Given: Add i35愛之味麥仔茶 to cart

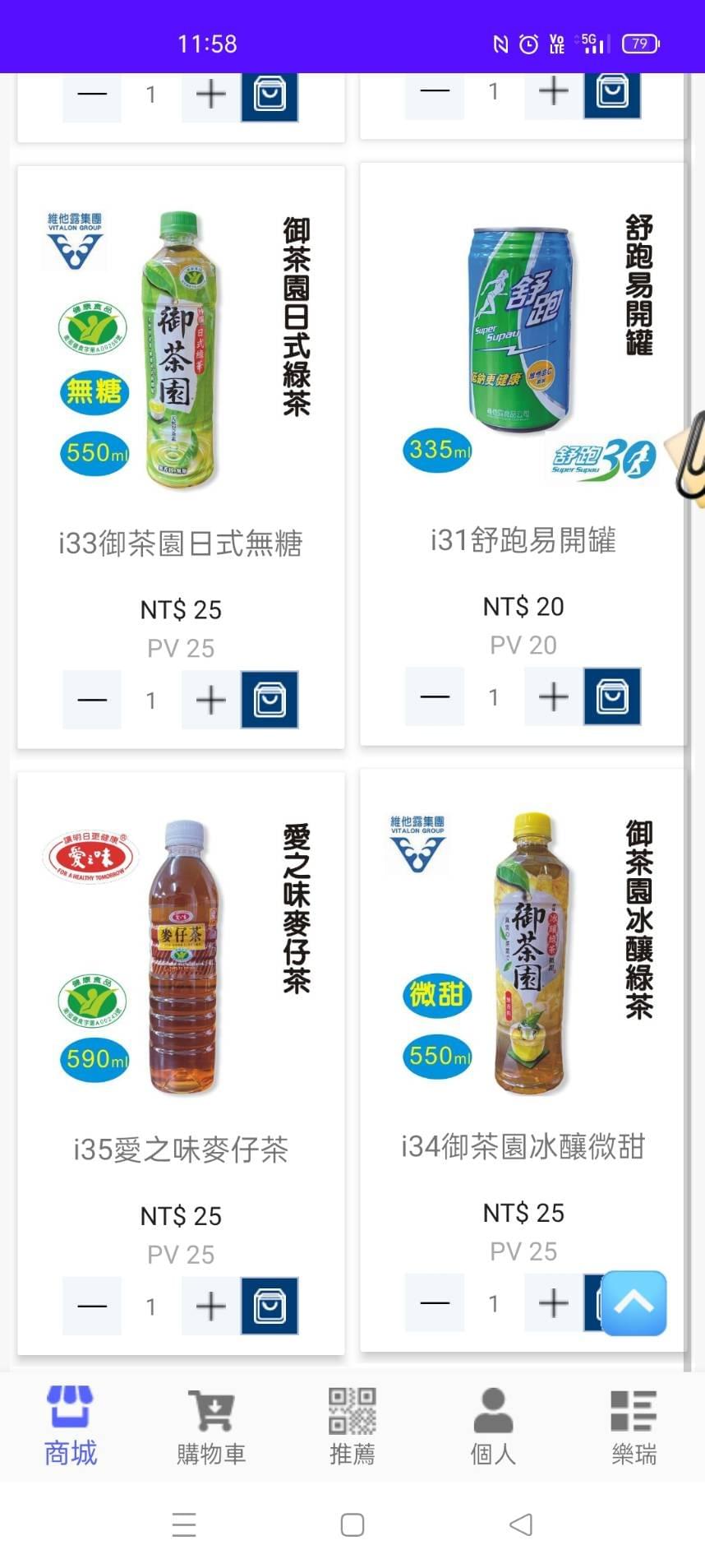Looking at the screenshot, I should pyautogui.click(x=270, y=1306).
